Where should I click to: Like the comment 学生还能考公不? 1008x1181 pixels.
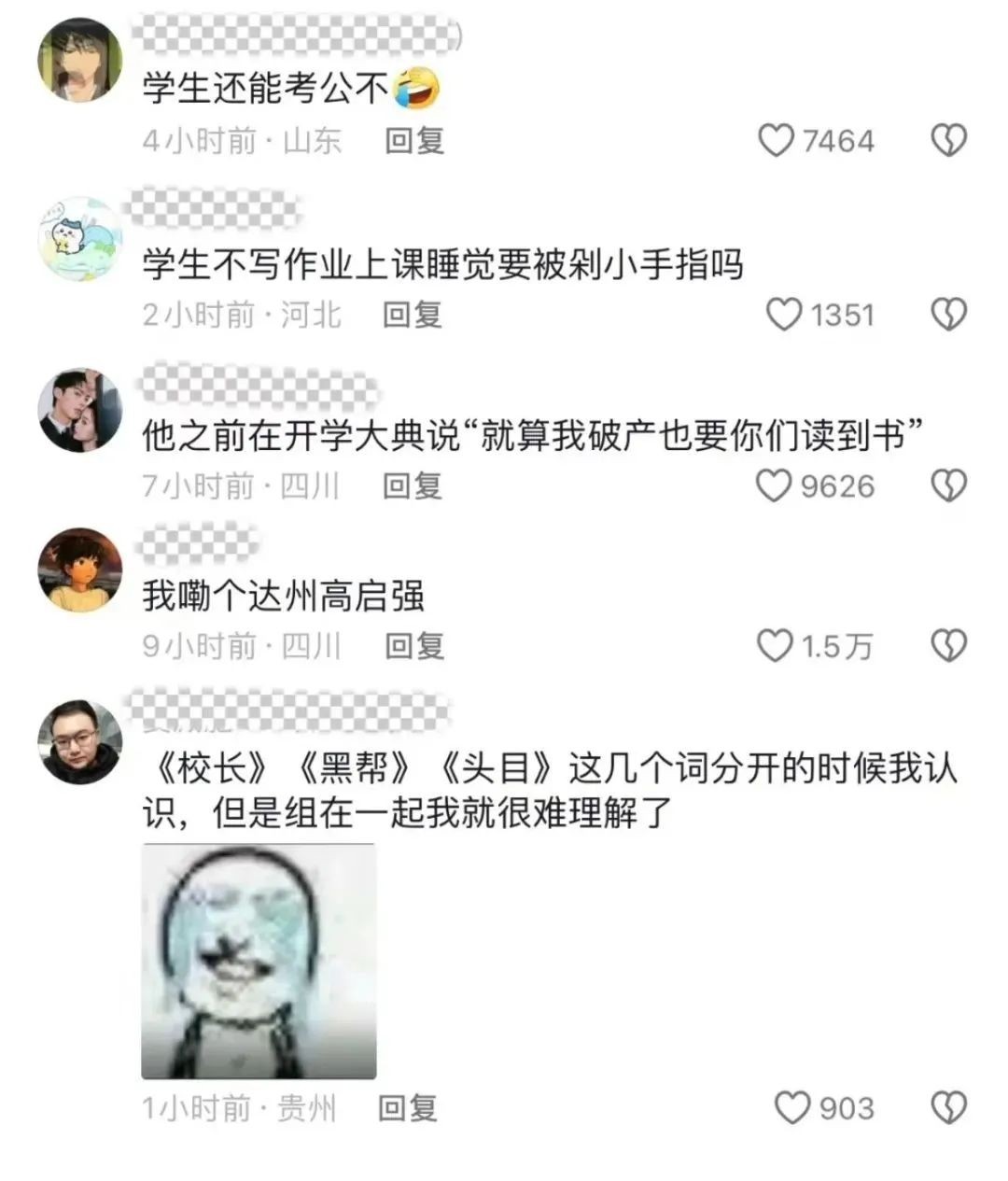(776, 141)
